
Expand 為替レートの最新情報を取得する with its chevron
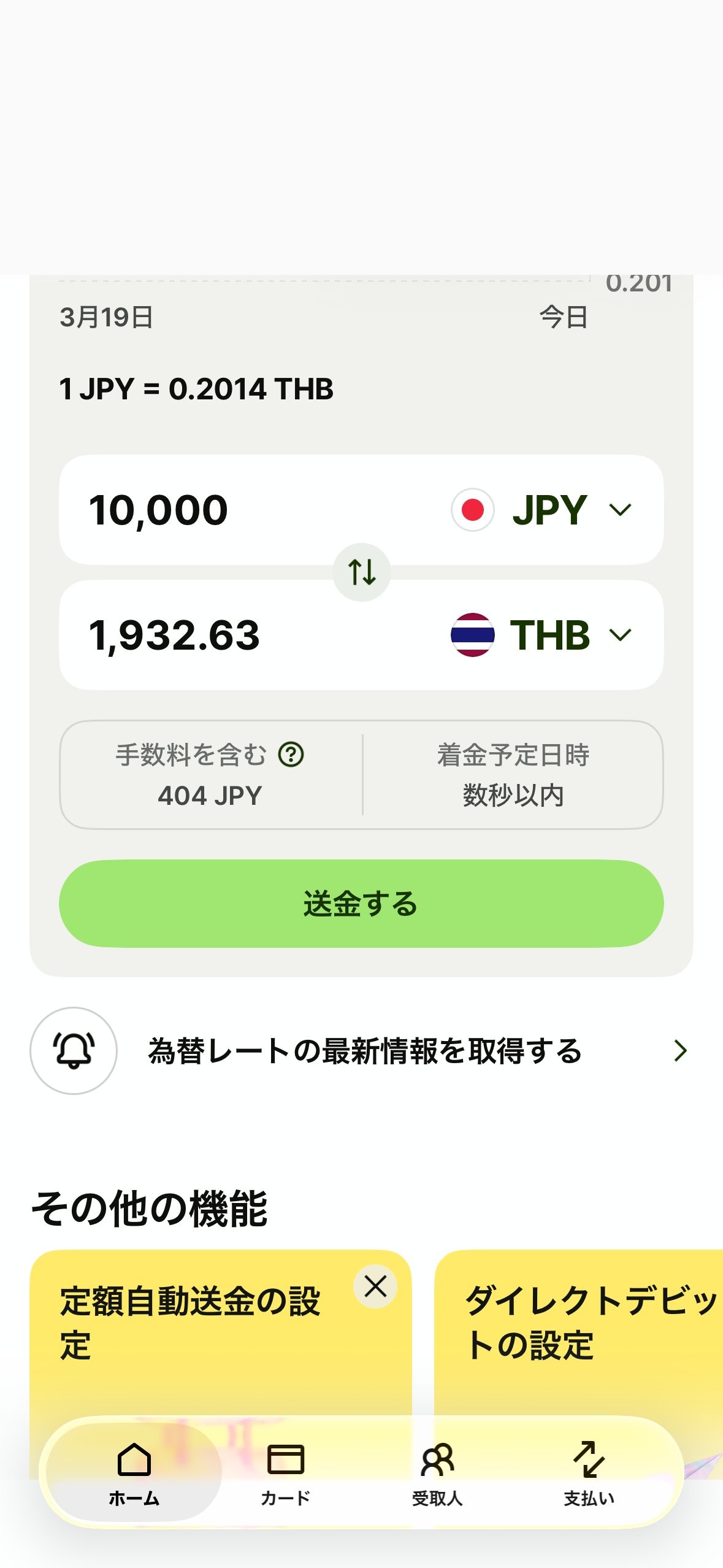(x=679, y=1051)
